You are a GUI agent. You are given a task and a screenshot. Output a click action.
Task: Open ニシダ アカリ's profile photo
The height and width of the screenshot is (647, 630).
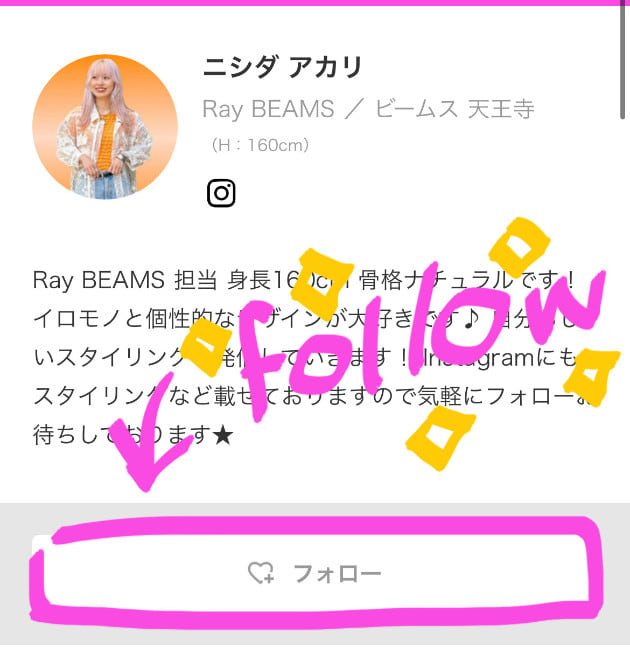pos(105,127)
